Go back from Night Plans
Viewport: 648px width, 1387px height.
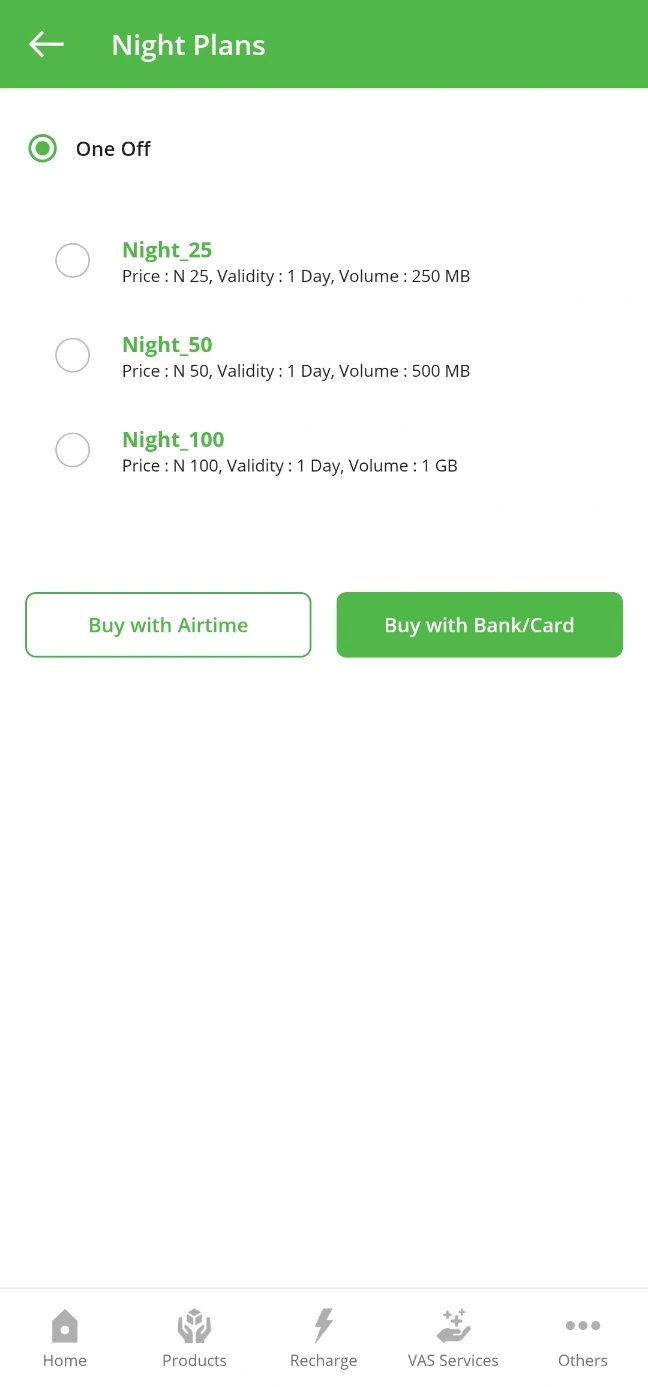46,44
